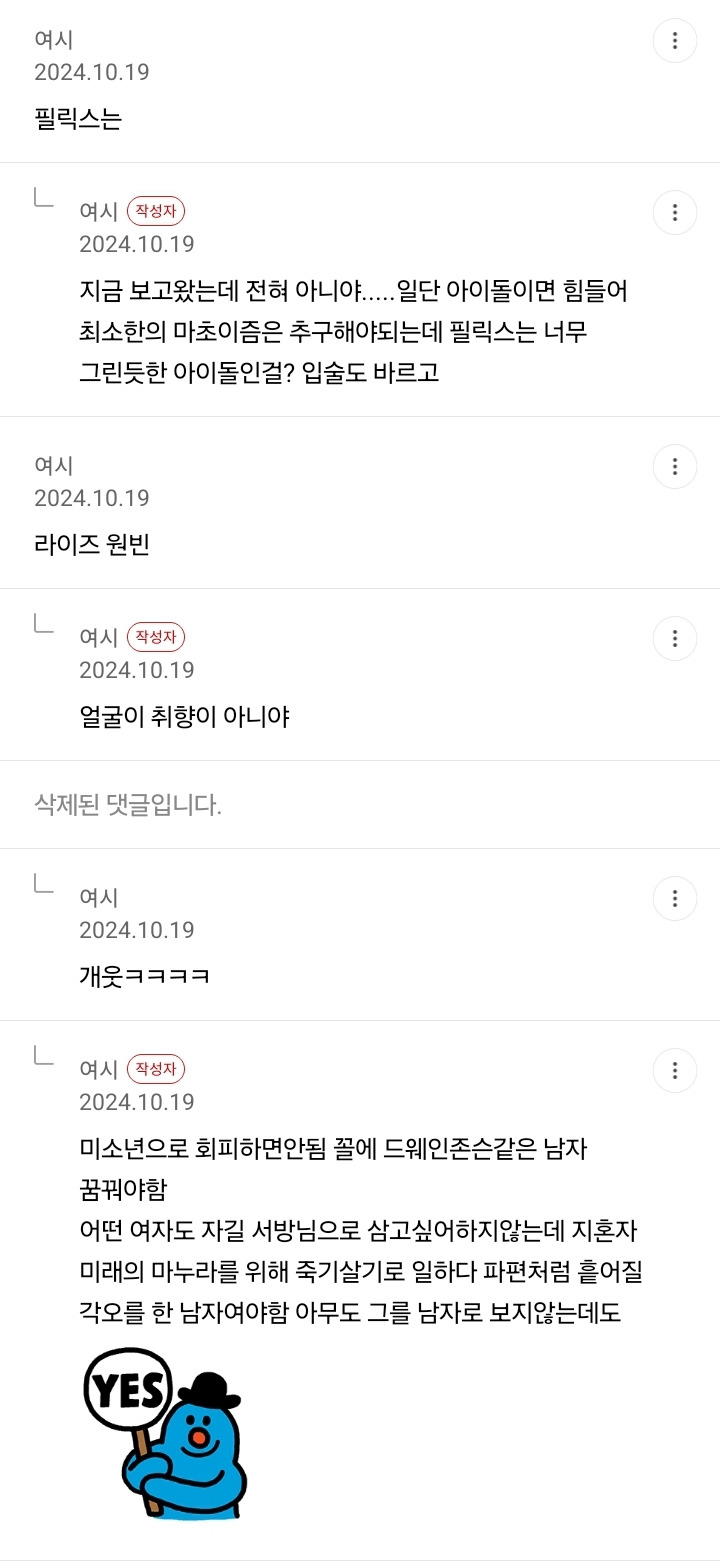
Task: Open overflow menu on 라이즈 원빈 comment
Action: click(675, 466)
